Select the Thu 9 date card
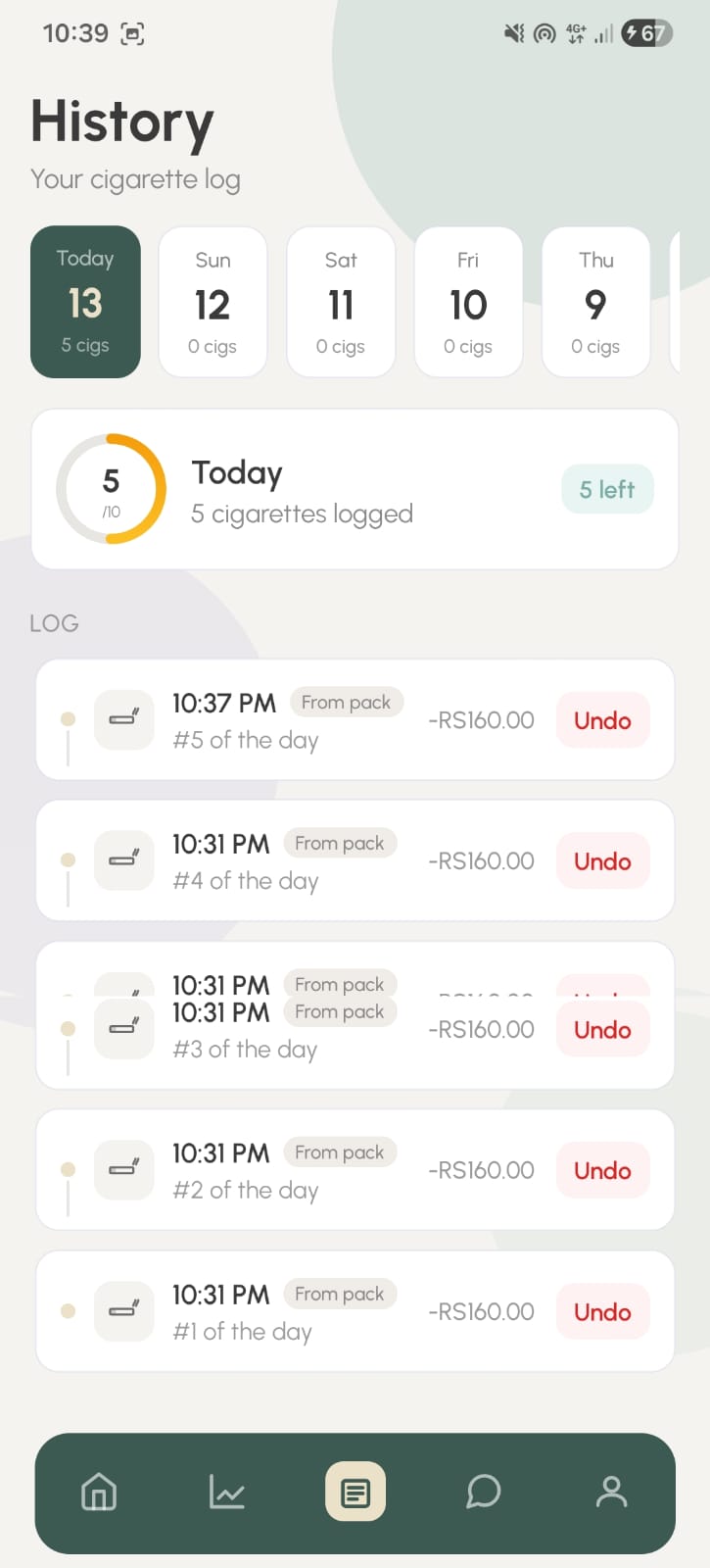The width and height of the screenshot is (710, 1568). tap(595, 302)
